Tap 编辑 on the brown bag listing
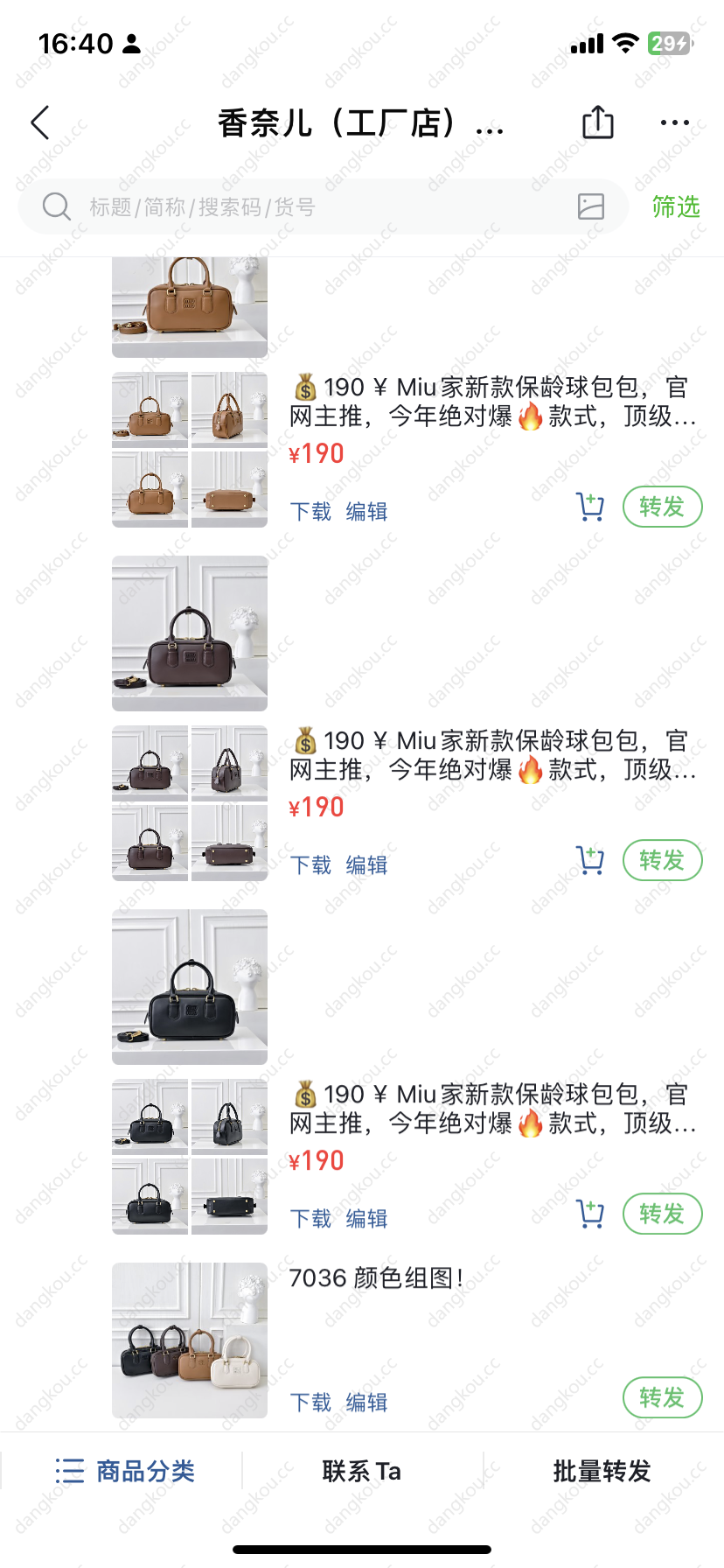Viewport: 724px width, 1568px height. coord(366,512)
